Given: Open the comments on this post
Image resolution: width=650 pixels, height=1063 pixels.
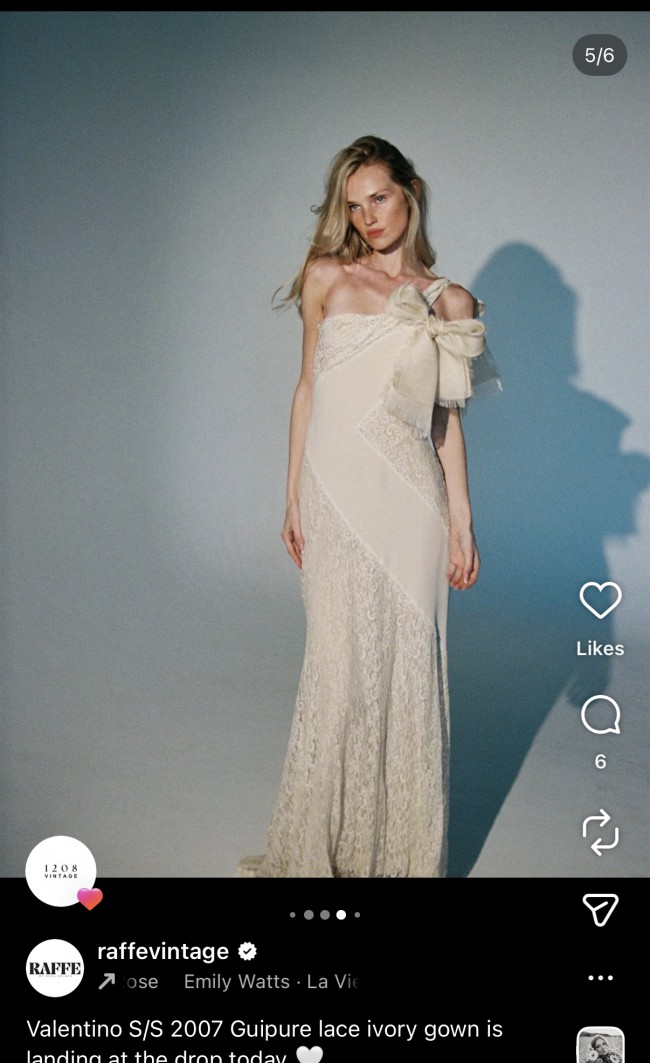Looking at the screenshot, I should coord(600,716).
